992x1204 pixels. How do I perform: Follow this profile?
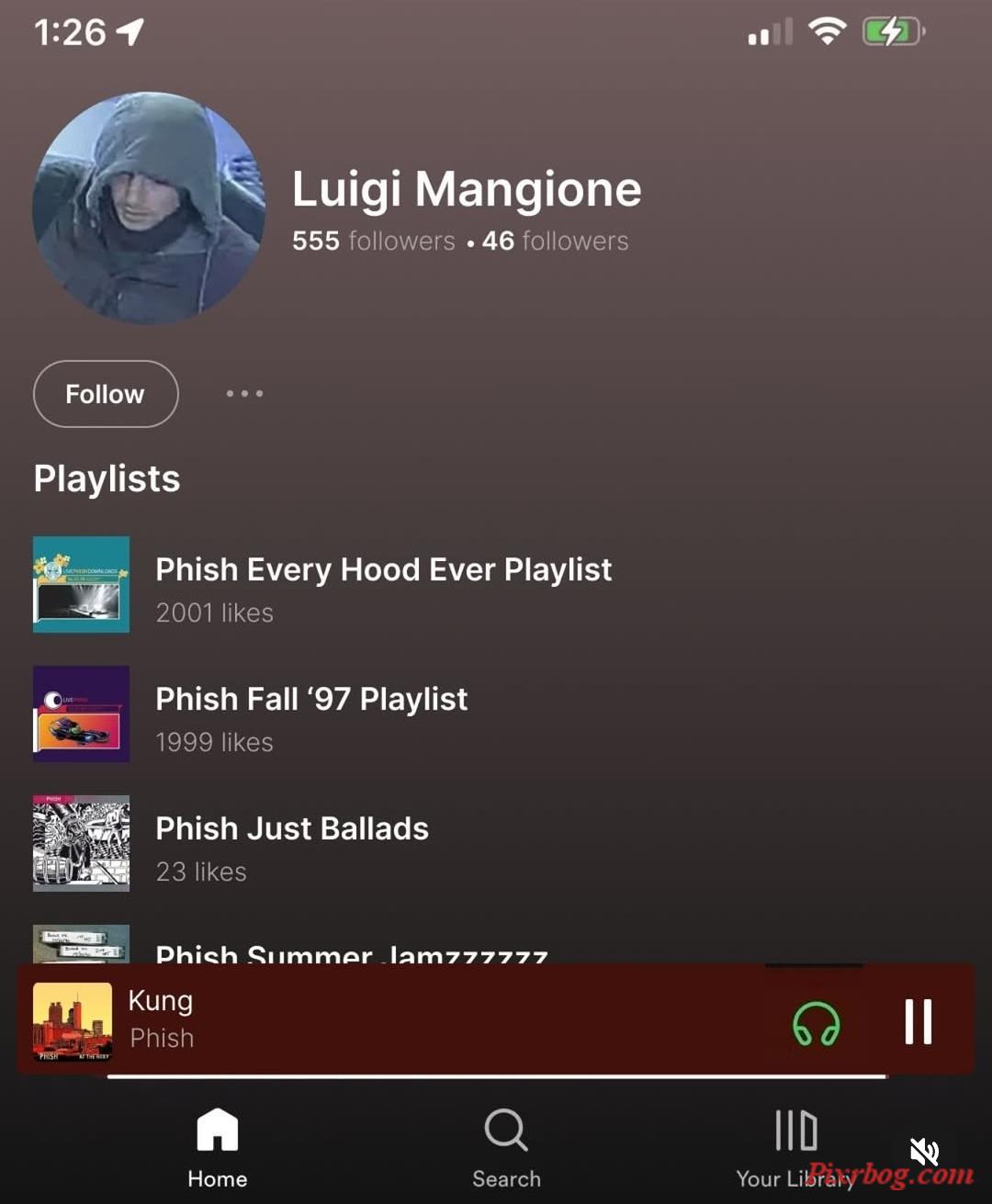click(x=106, y=394)
